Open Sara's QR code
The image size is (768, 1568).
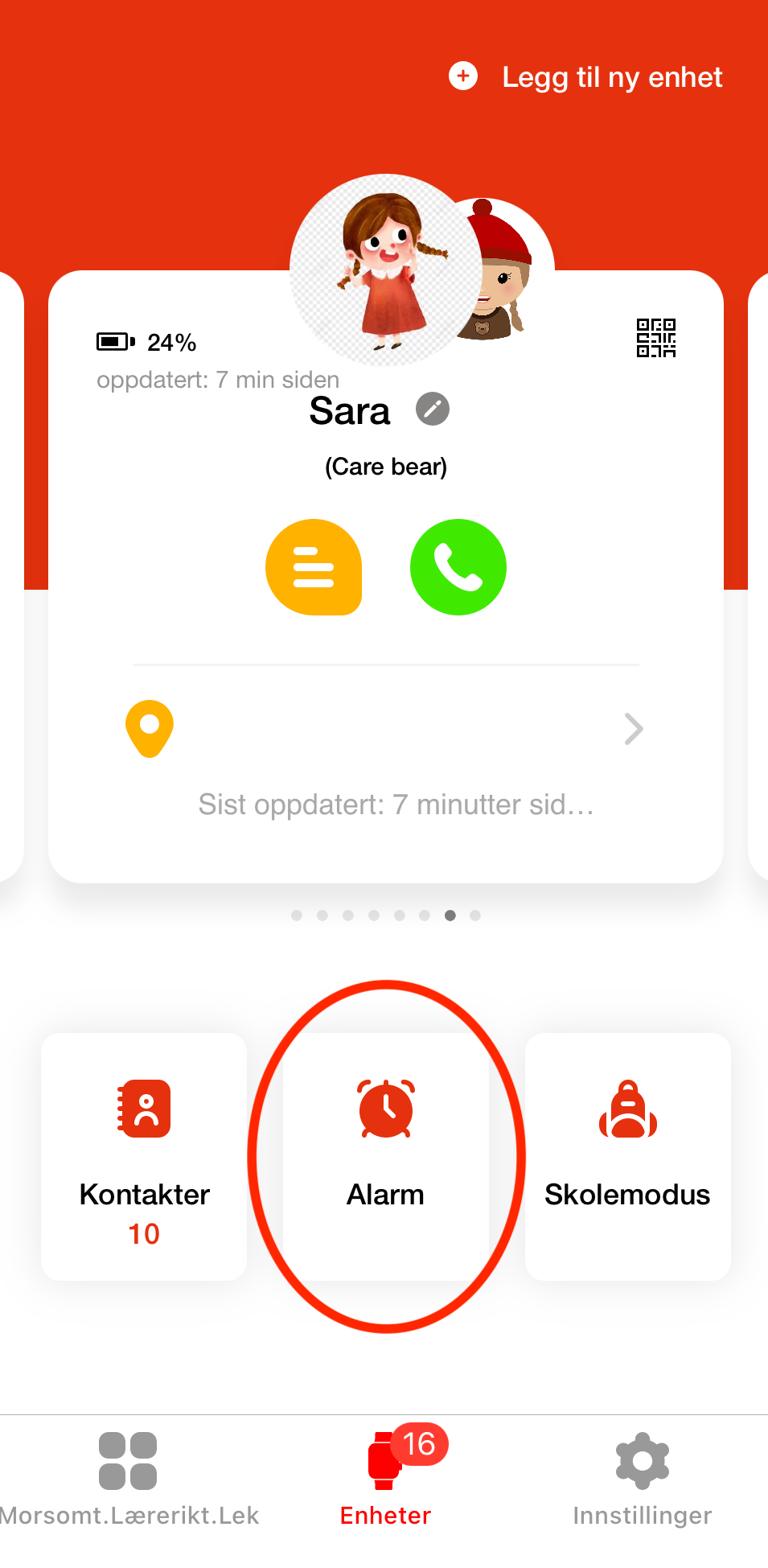pos(655,338)
